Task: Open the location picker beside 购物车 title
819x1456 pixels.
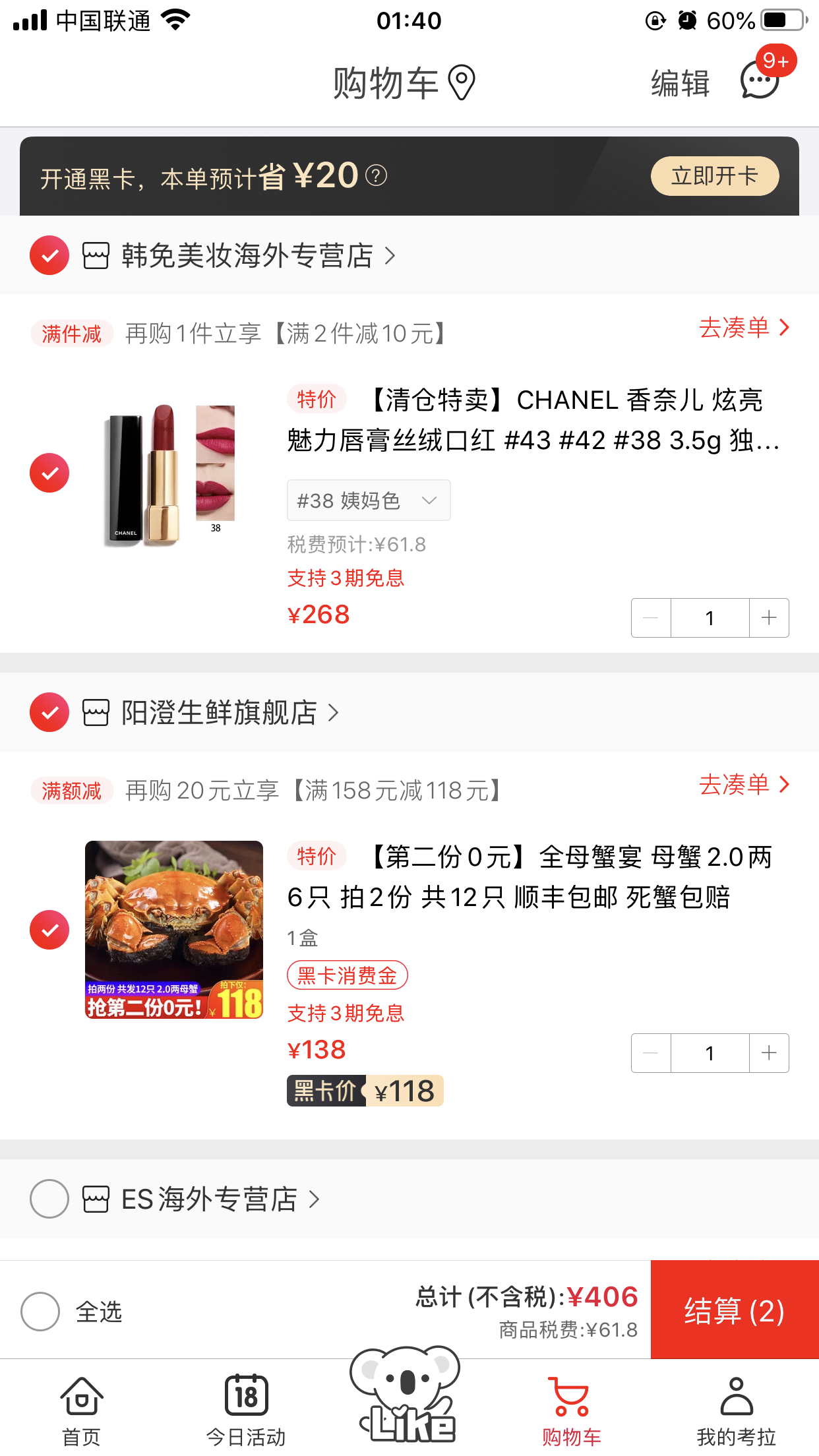Action: click(x=462, y=82)
